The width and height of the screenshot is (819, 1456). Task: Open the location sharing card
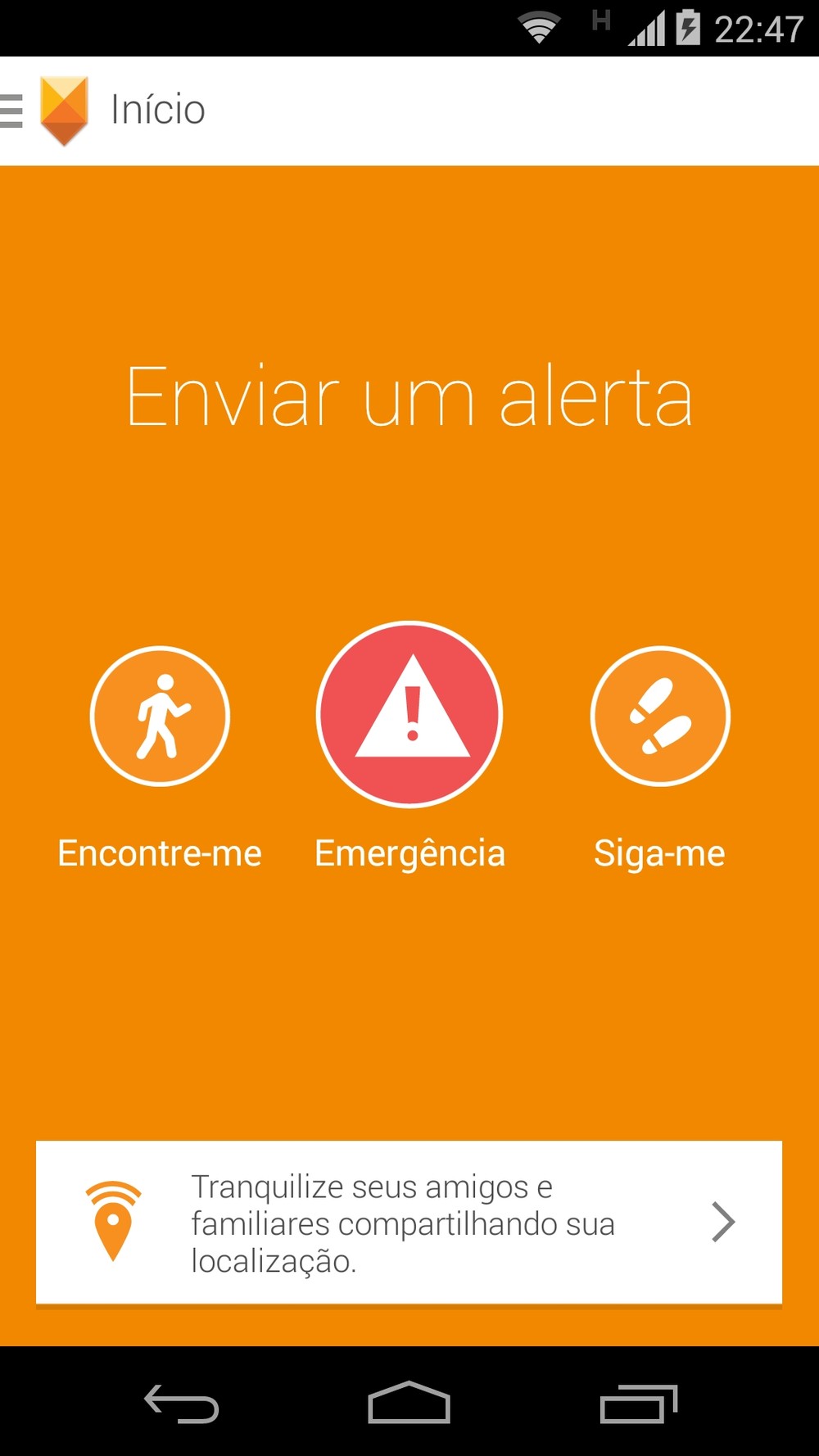409,1223
